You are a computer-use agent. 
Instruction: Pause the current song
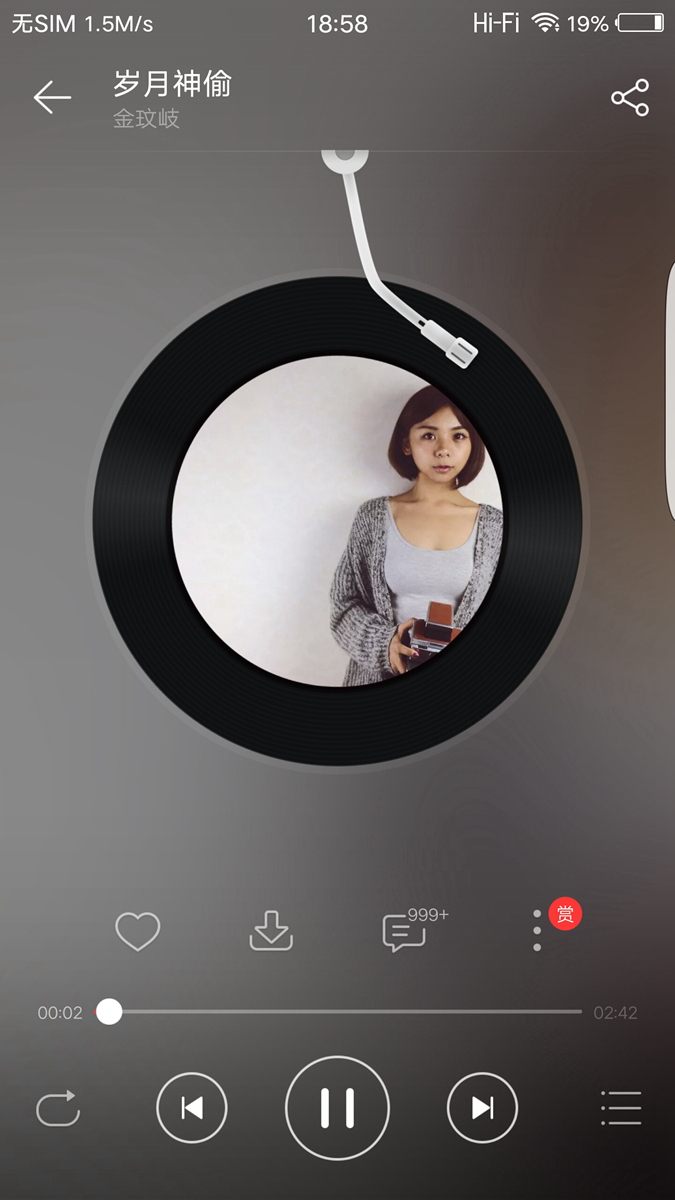coord(337,1108)
